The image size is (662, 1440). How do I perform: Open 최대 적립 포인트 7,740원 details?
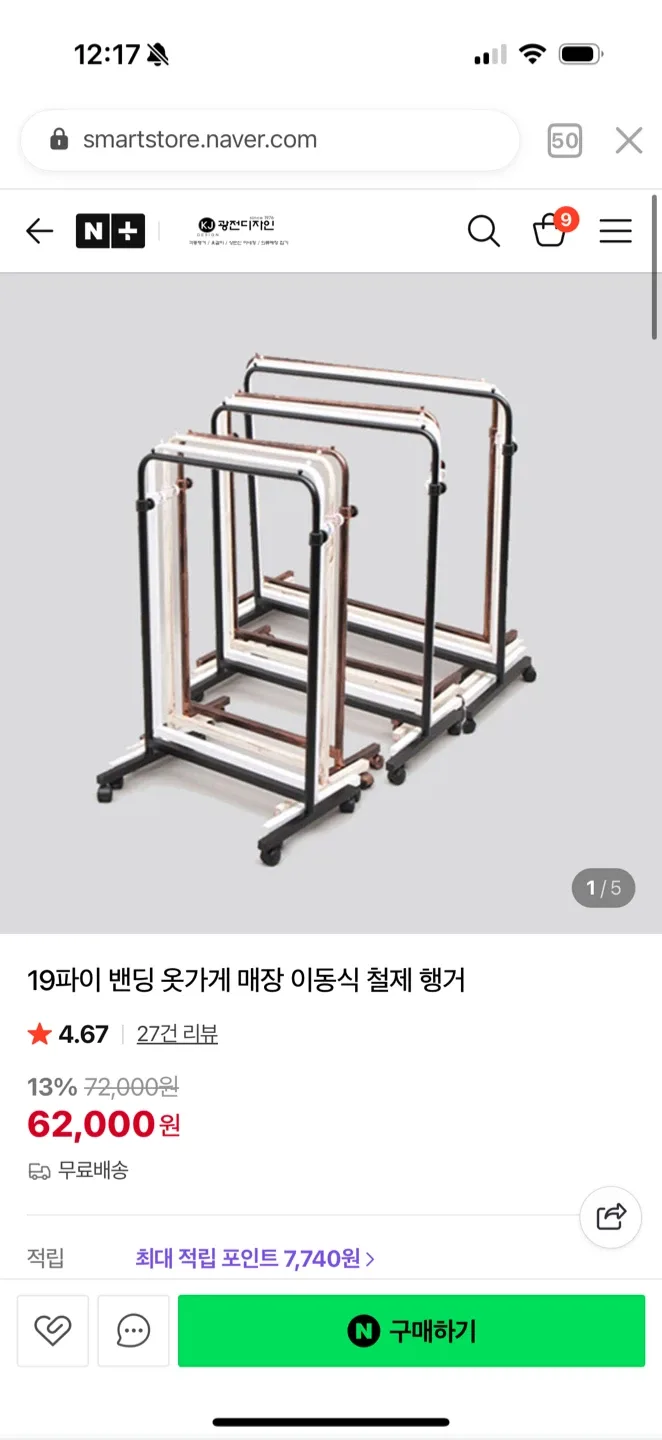click(255, 1258)
